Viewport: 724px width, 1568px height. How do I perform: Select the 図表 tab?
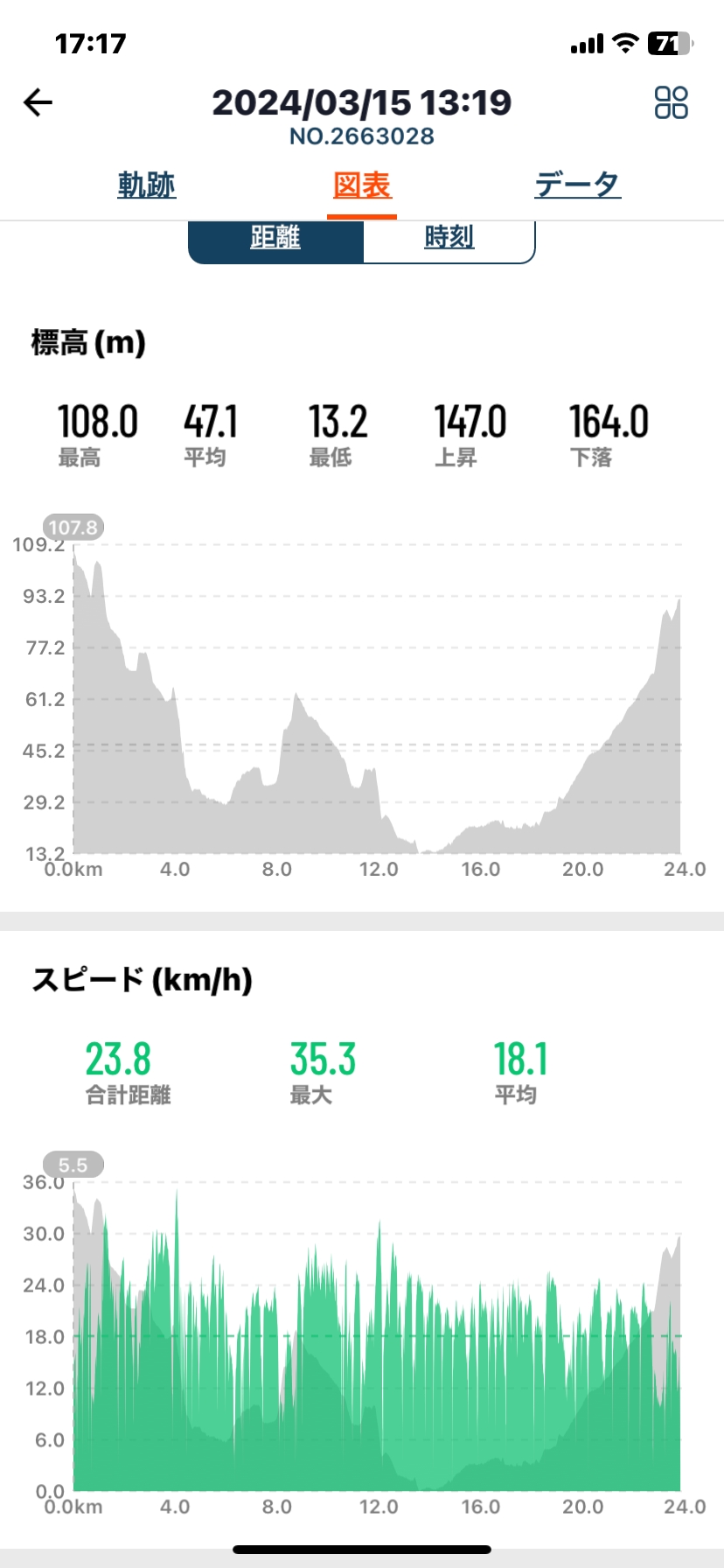click(362, 185)
